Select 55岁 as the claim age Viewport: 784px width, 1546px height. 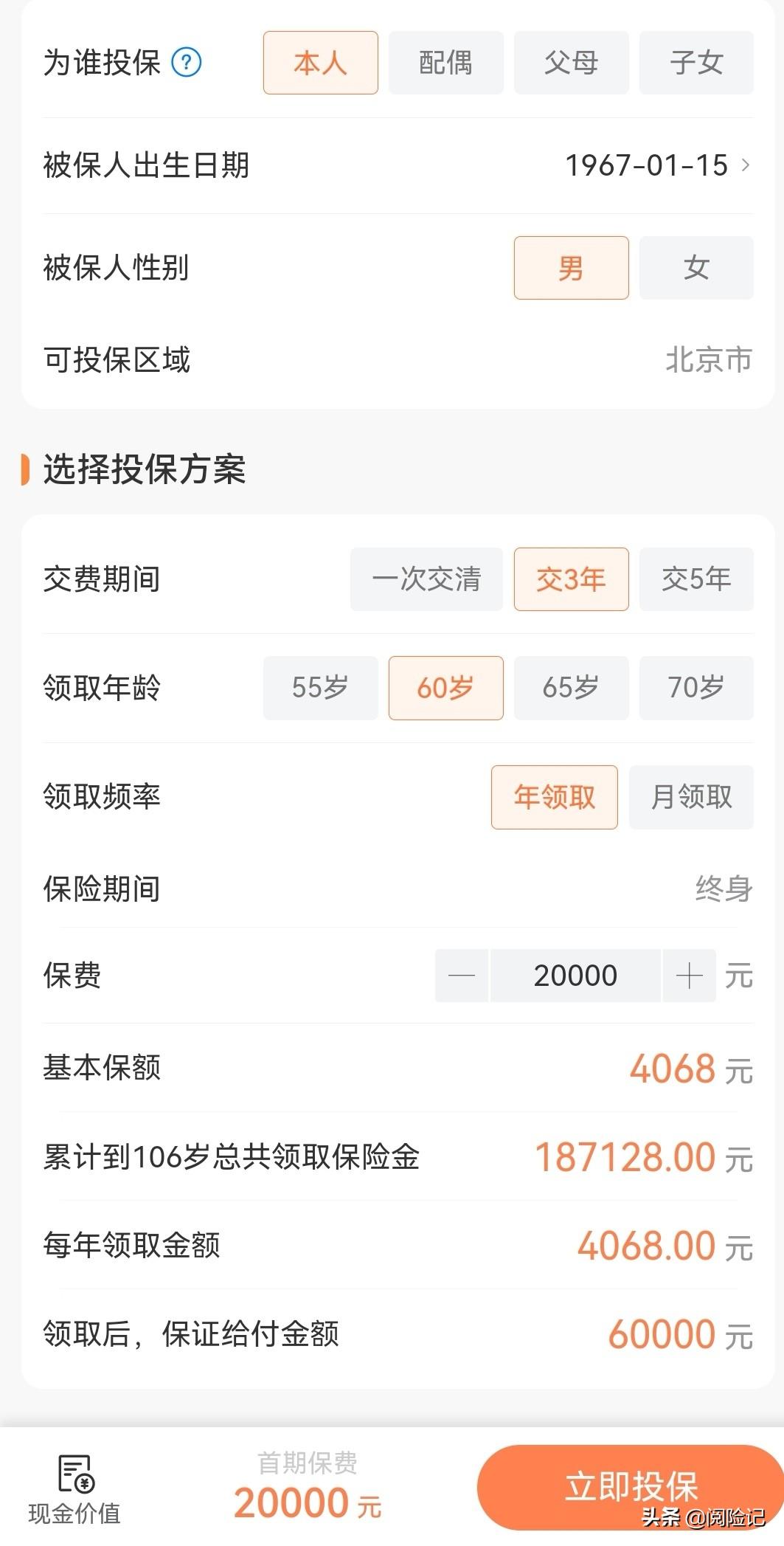[x=320, y=688]
